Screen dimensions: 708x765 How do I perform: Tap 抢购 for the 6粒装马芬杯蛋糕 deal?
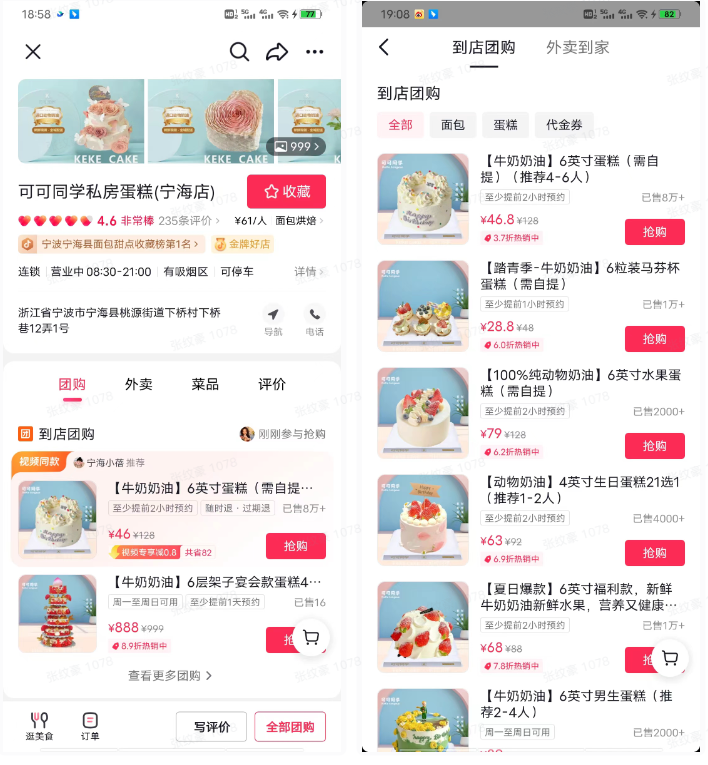654,339
